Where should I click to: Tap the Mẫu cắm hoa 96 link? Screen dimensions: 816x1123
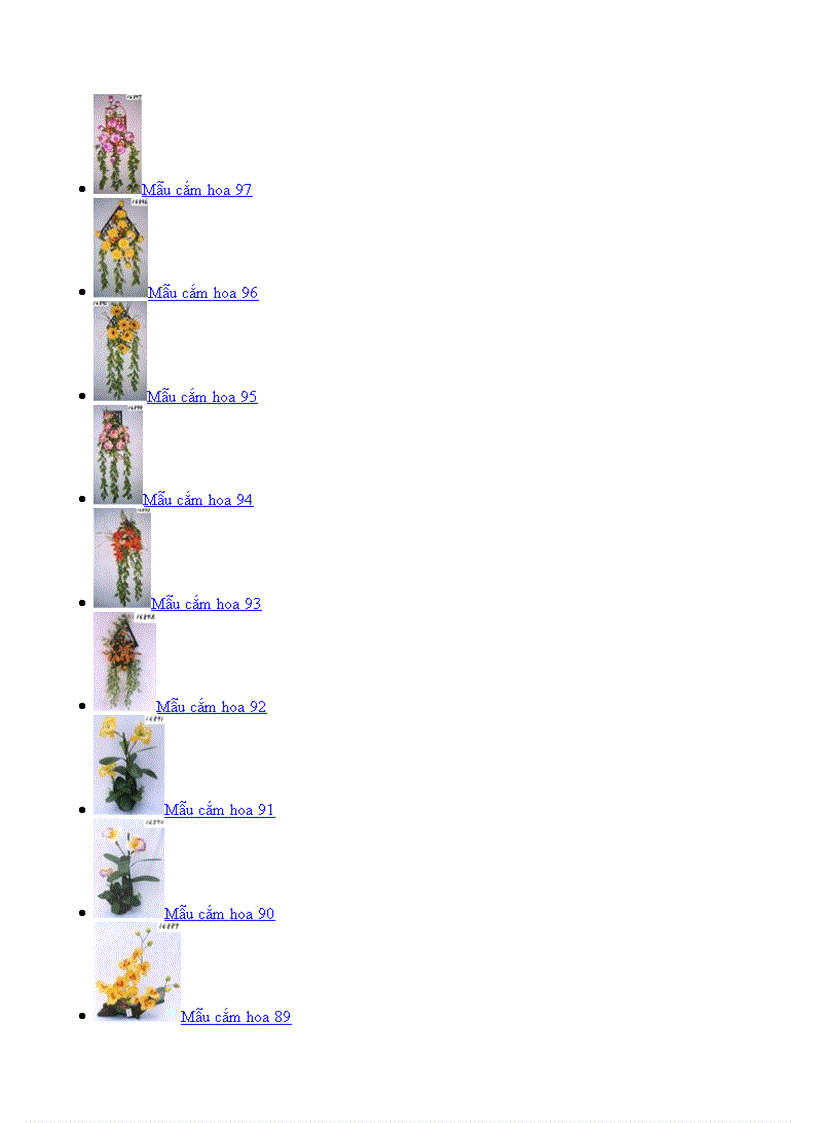pos(203,293)
